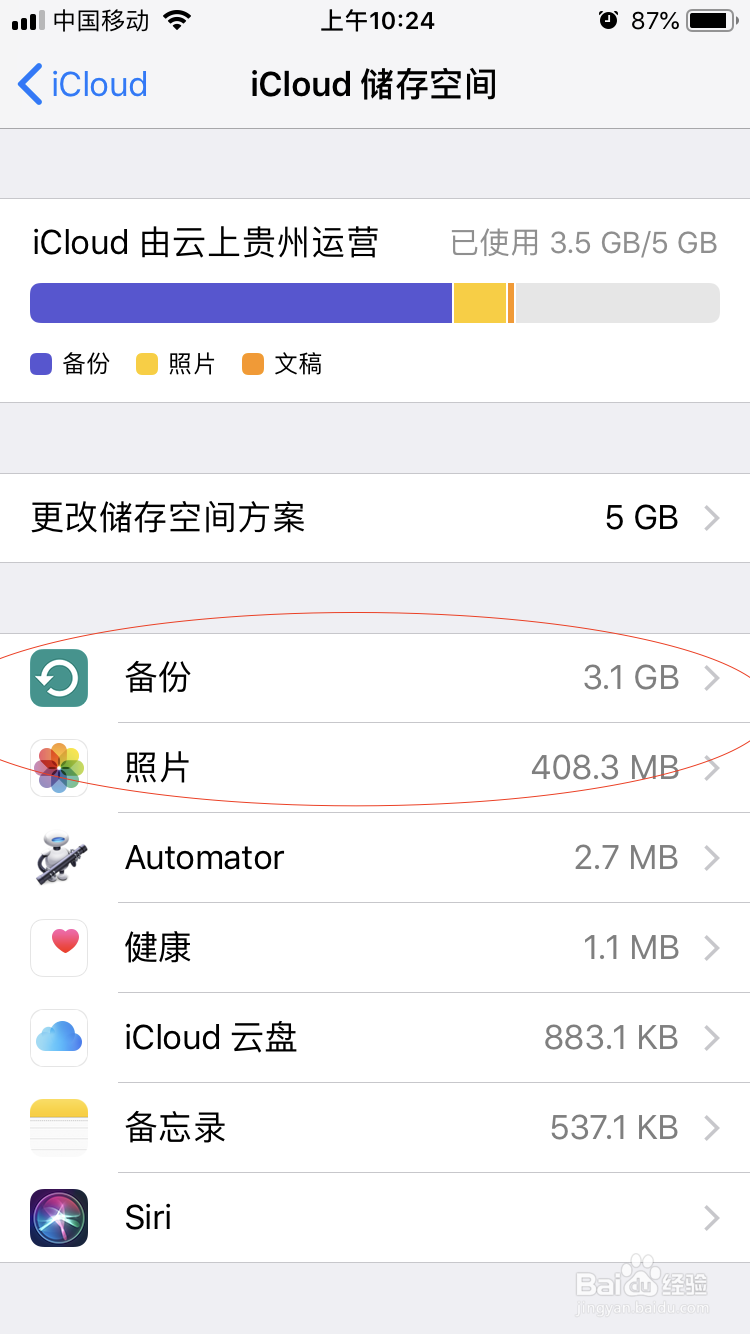Expand the 备份 row chevron
Viewport: 750px width, 1334px height.
pyautogui.click(x=714, y=678)
